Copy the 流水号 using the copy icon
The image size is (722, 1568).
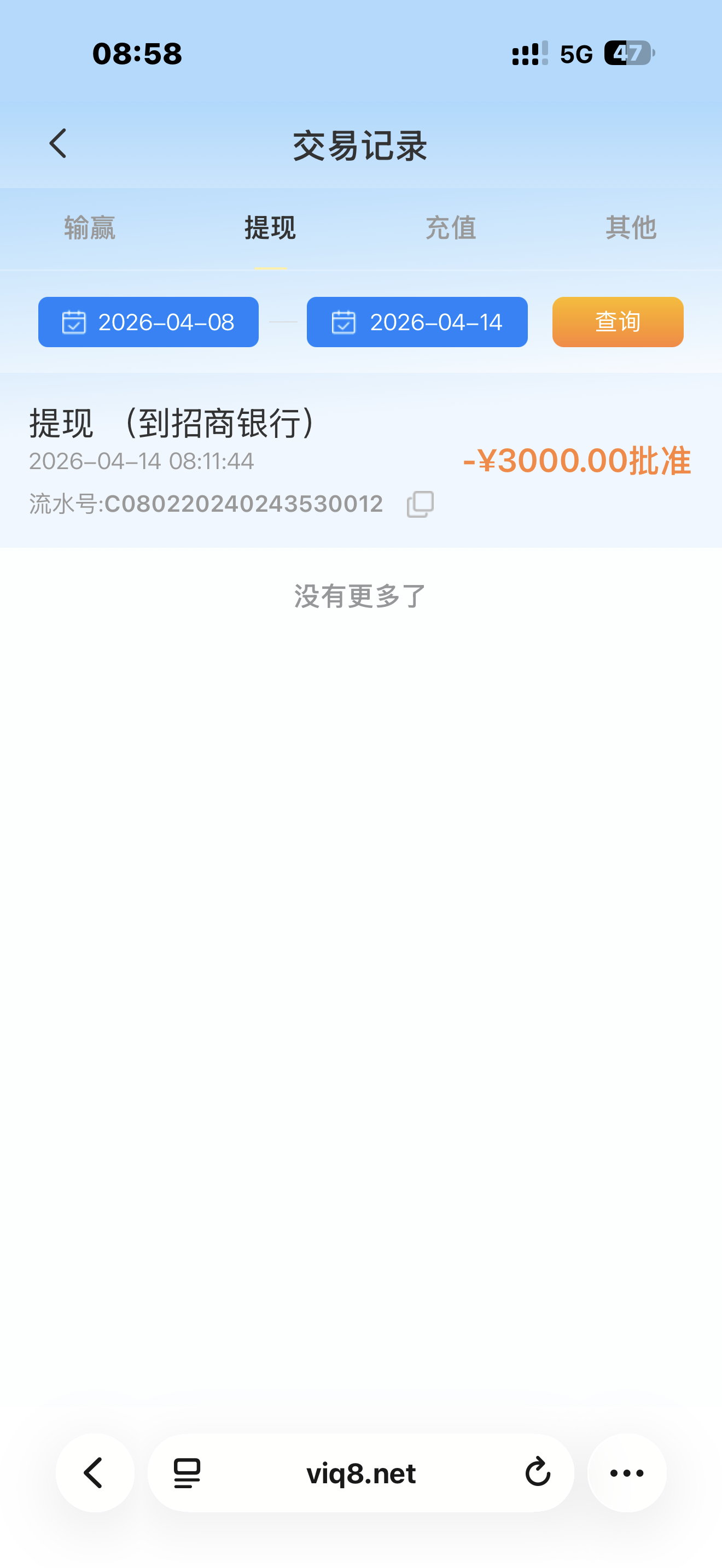[x=421, y=504]
